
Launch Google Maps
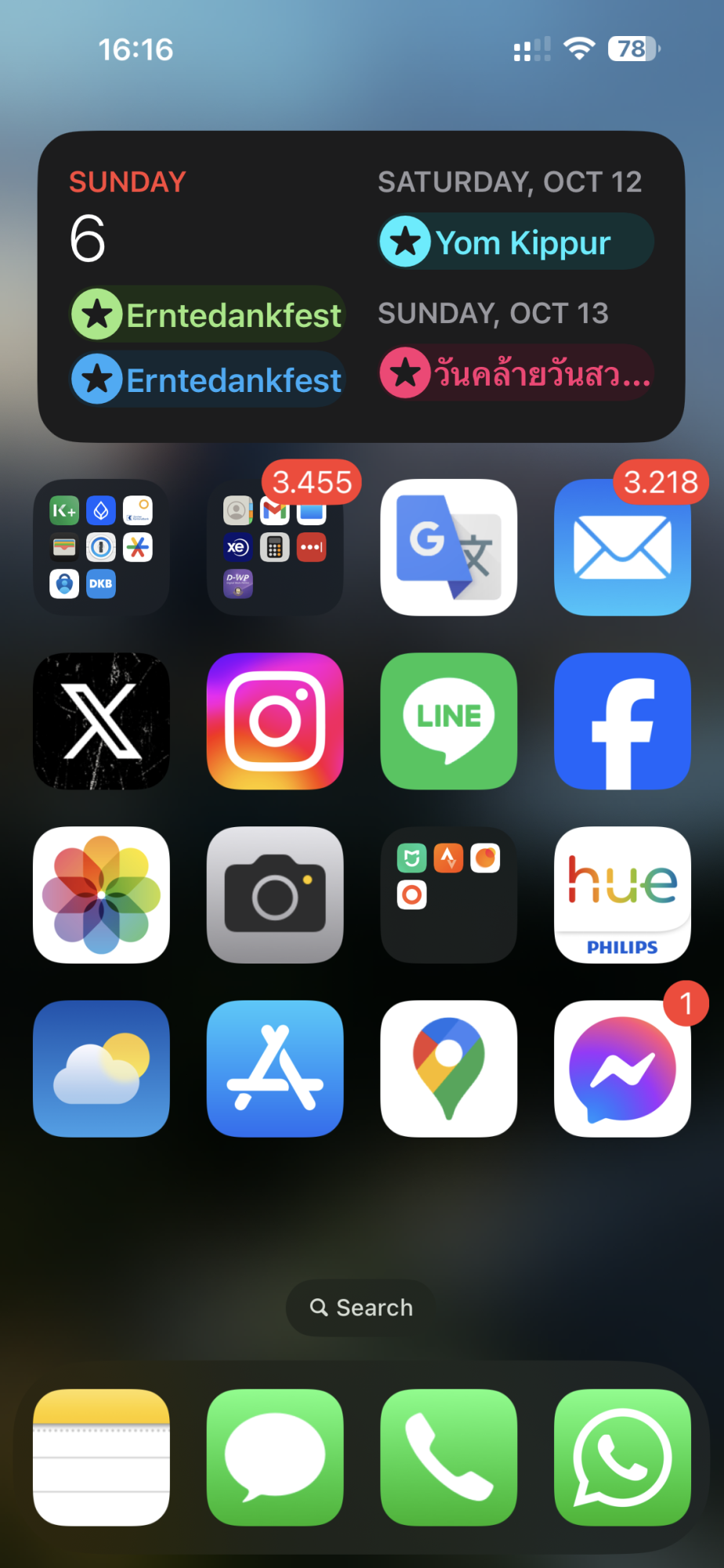pos(448,1069)
